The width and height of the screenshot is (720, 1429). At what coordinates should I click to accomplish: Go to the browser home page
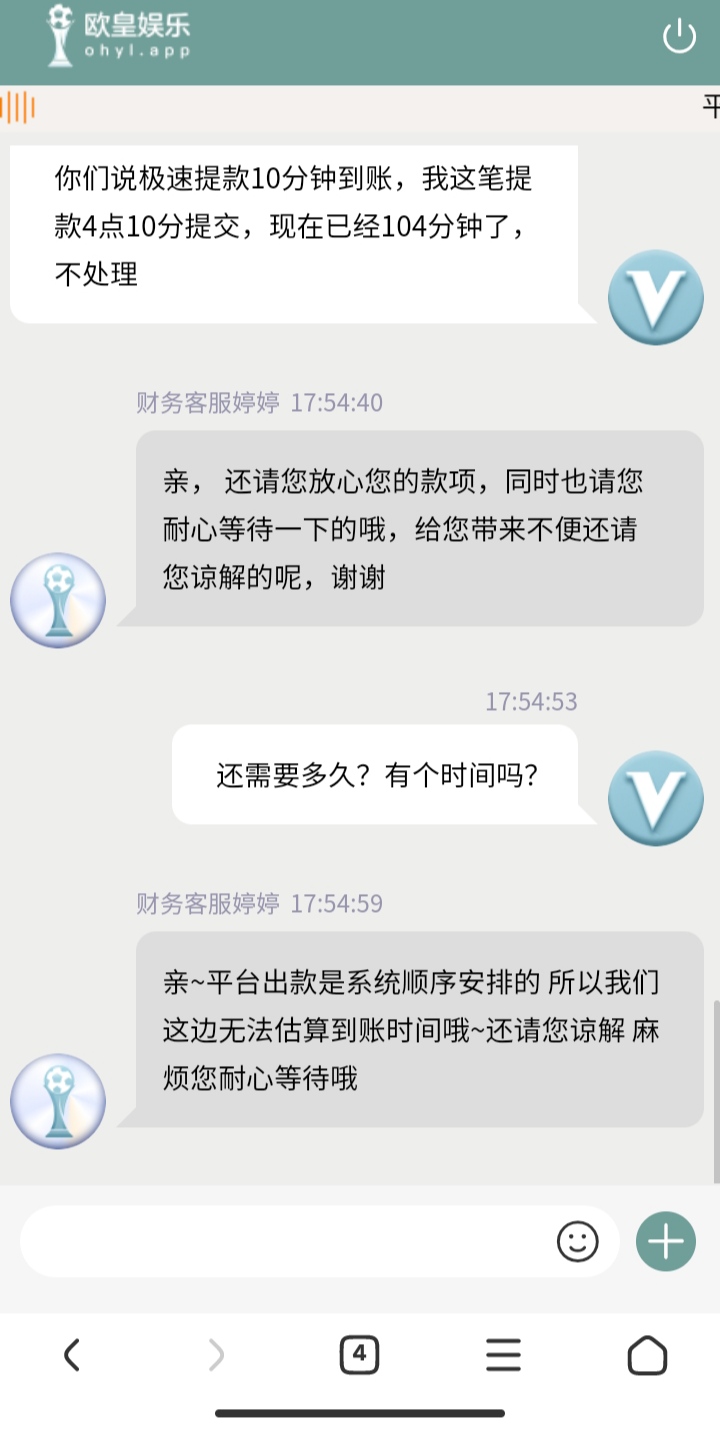tap(647, 1356)
